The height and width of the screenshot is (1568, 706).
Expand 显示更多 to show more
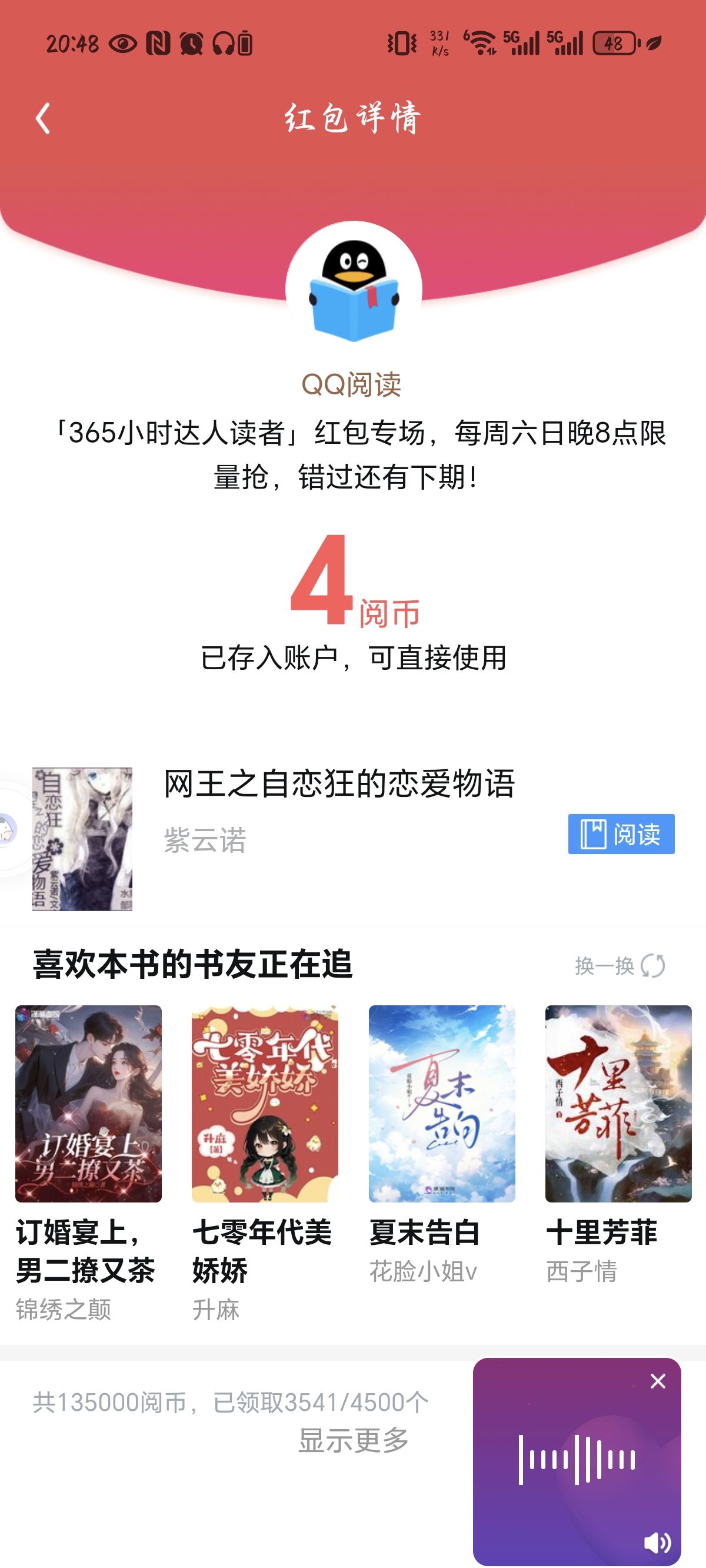(x=353, y=1440)
